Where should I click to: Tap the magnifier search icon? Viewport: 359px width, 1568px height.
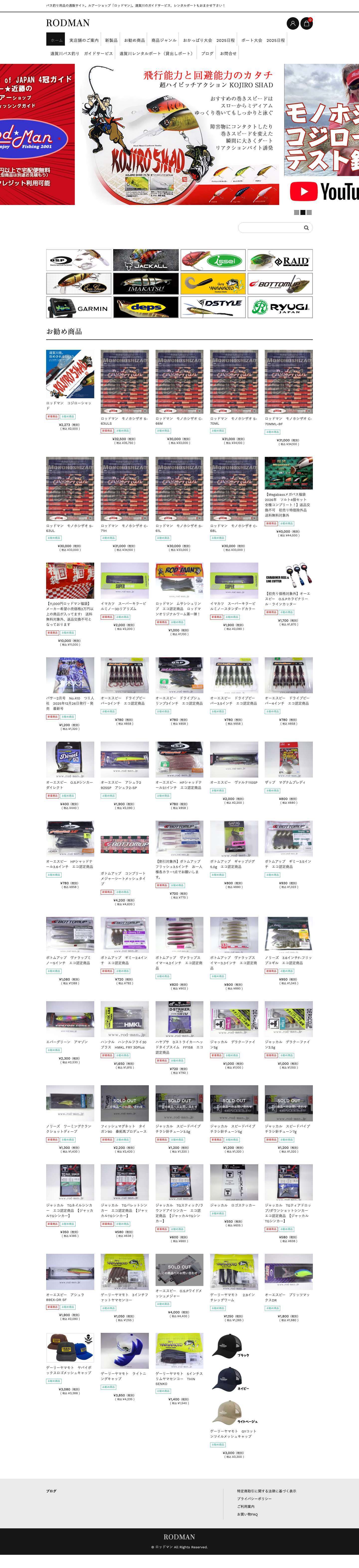tap(306, 228)
